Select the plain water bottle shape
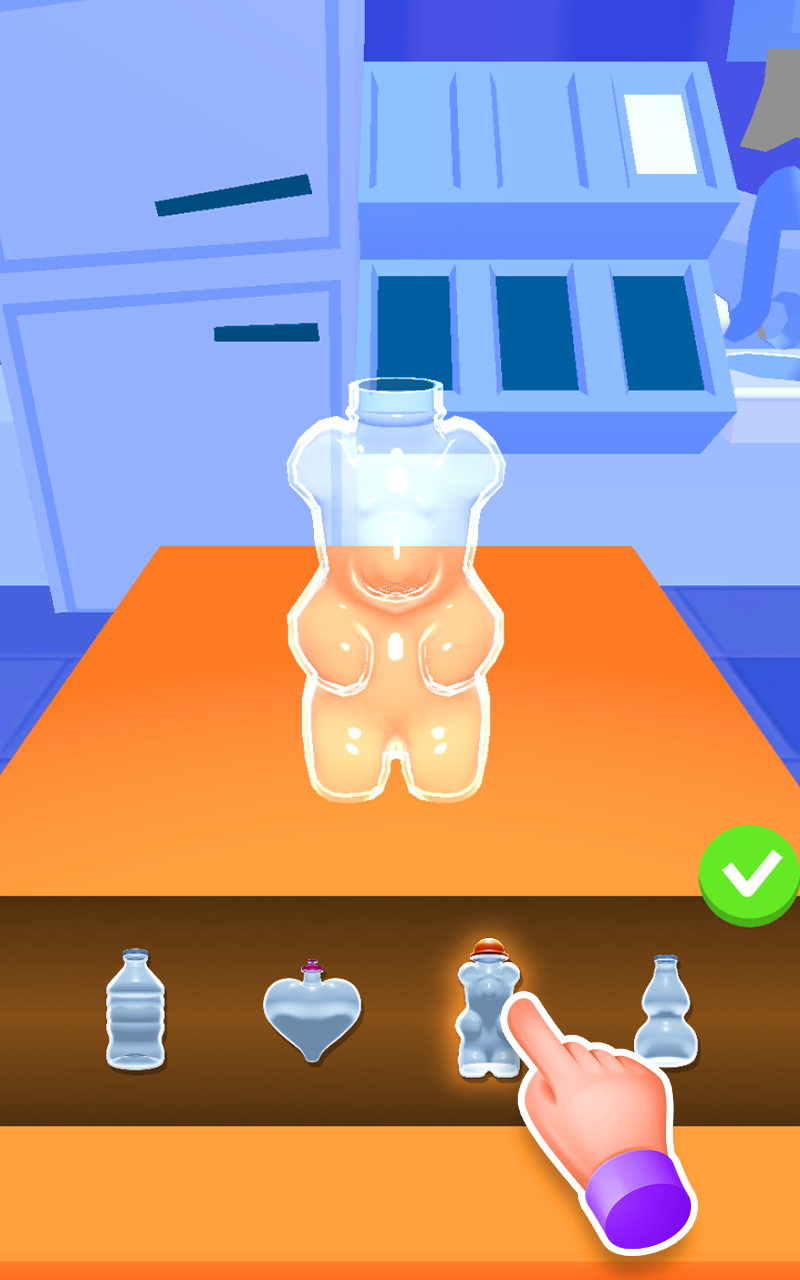800x1280 pixels. coord(136,1010)
